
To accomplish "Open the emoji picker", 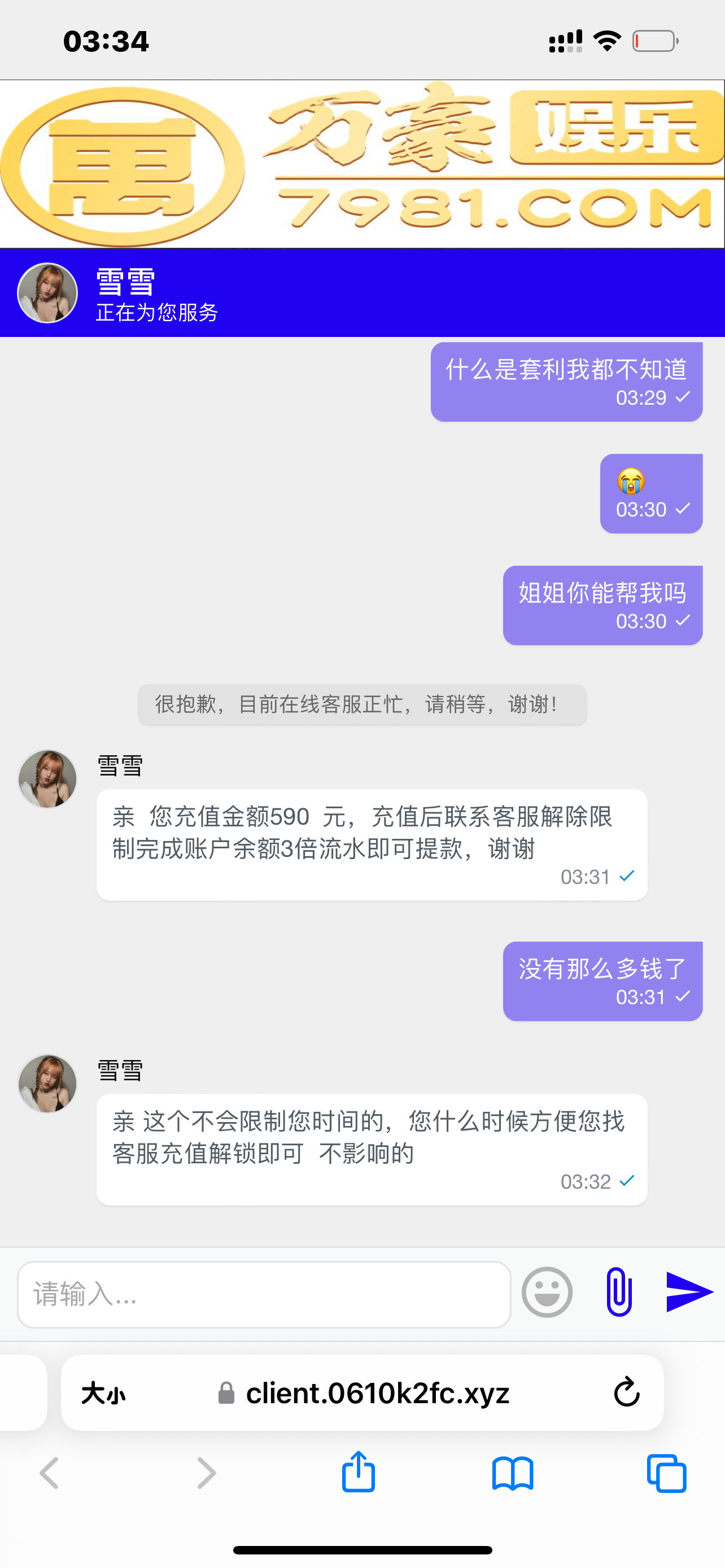I will [547, 1292].
